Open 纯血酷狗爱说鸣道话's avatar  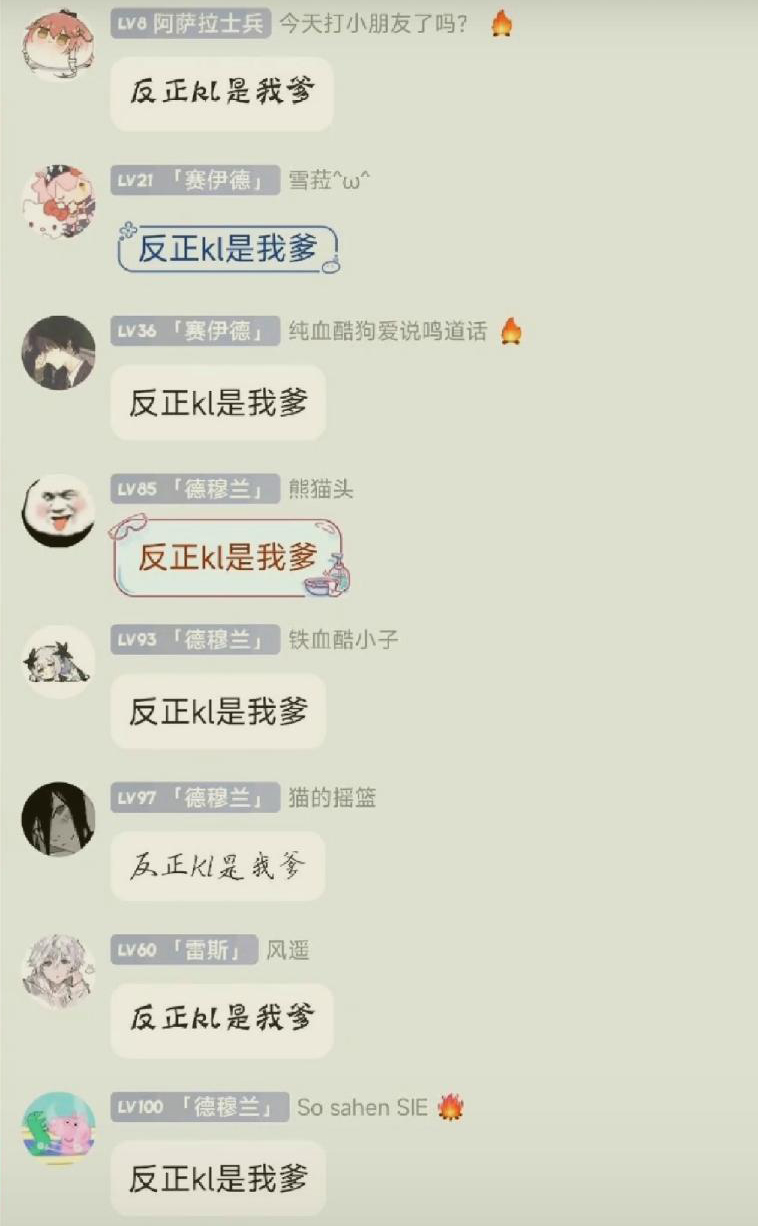pyautogui.click(x=58, y=353)
